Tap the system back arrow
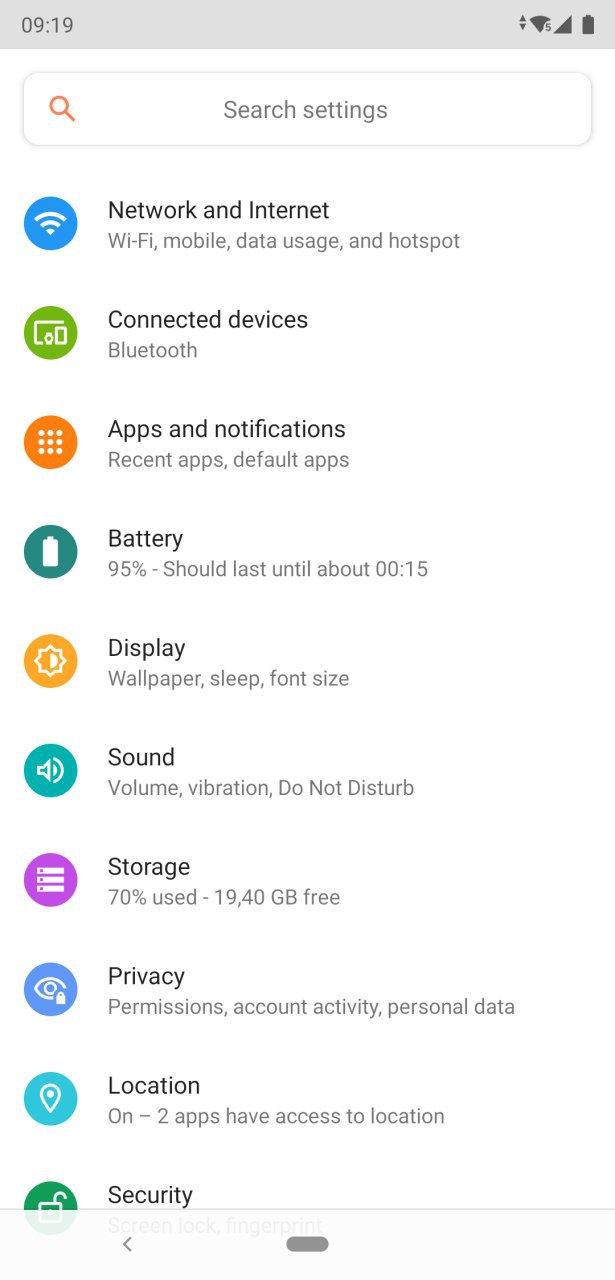Viewport: 615px width, 1280px height. click(x=127, y=1244)
